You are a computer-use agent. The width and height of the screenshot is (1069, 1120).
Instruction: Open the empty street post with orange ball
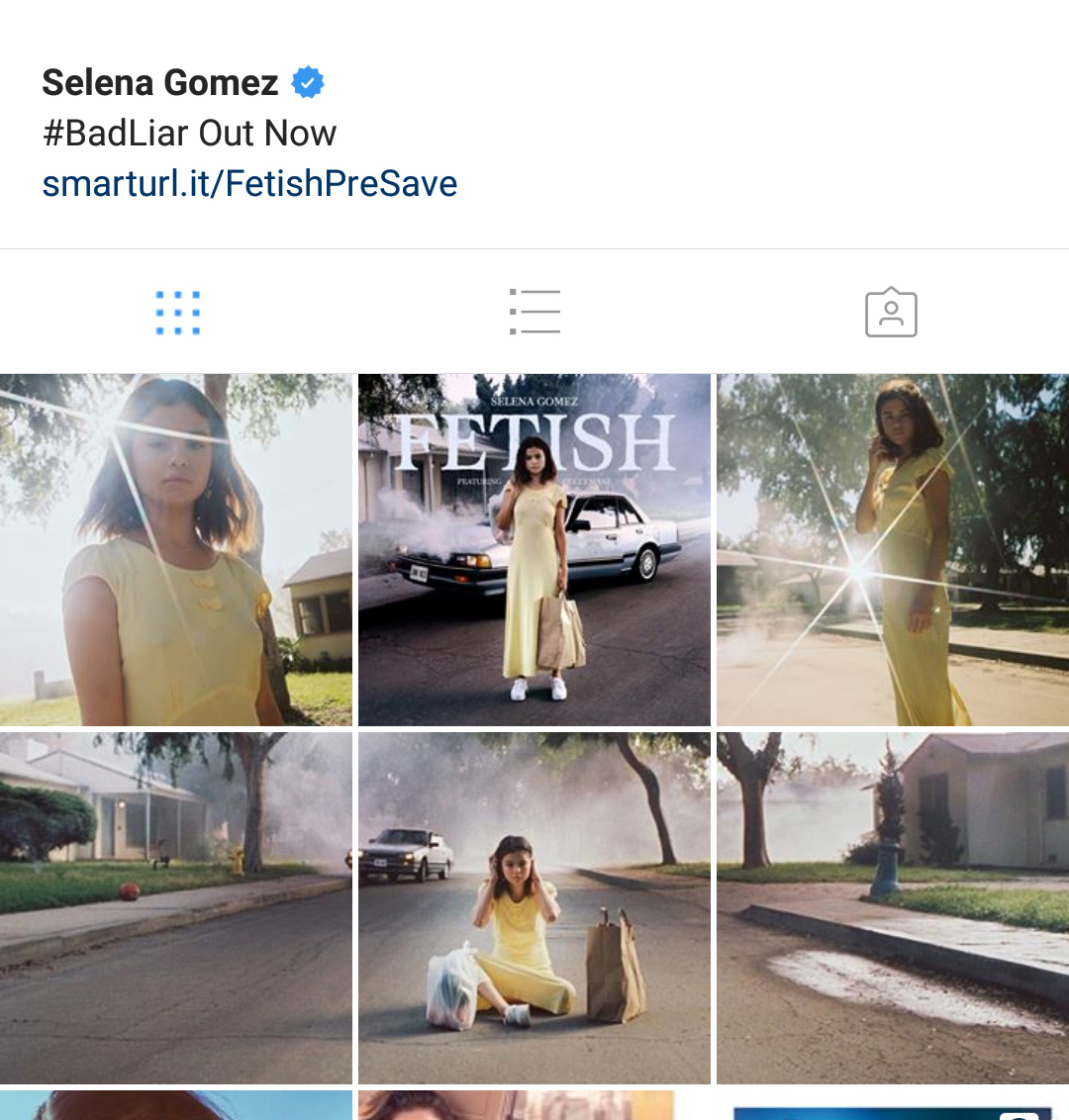pos(176,908)
